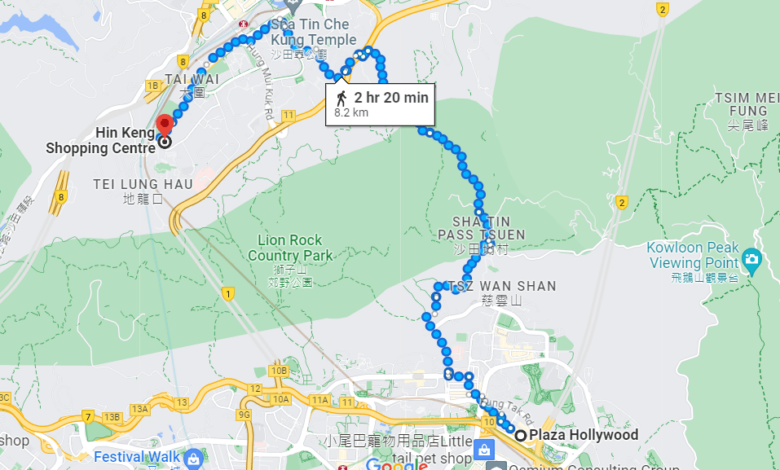Viewport: 780px width, 470px height.
Task: Open Kowloon Peak Viewing Point place marker
Action: (751, 260)
